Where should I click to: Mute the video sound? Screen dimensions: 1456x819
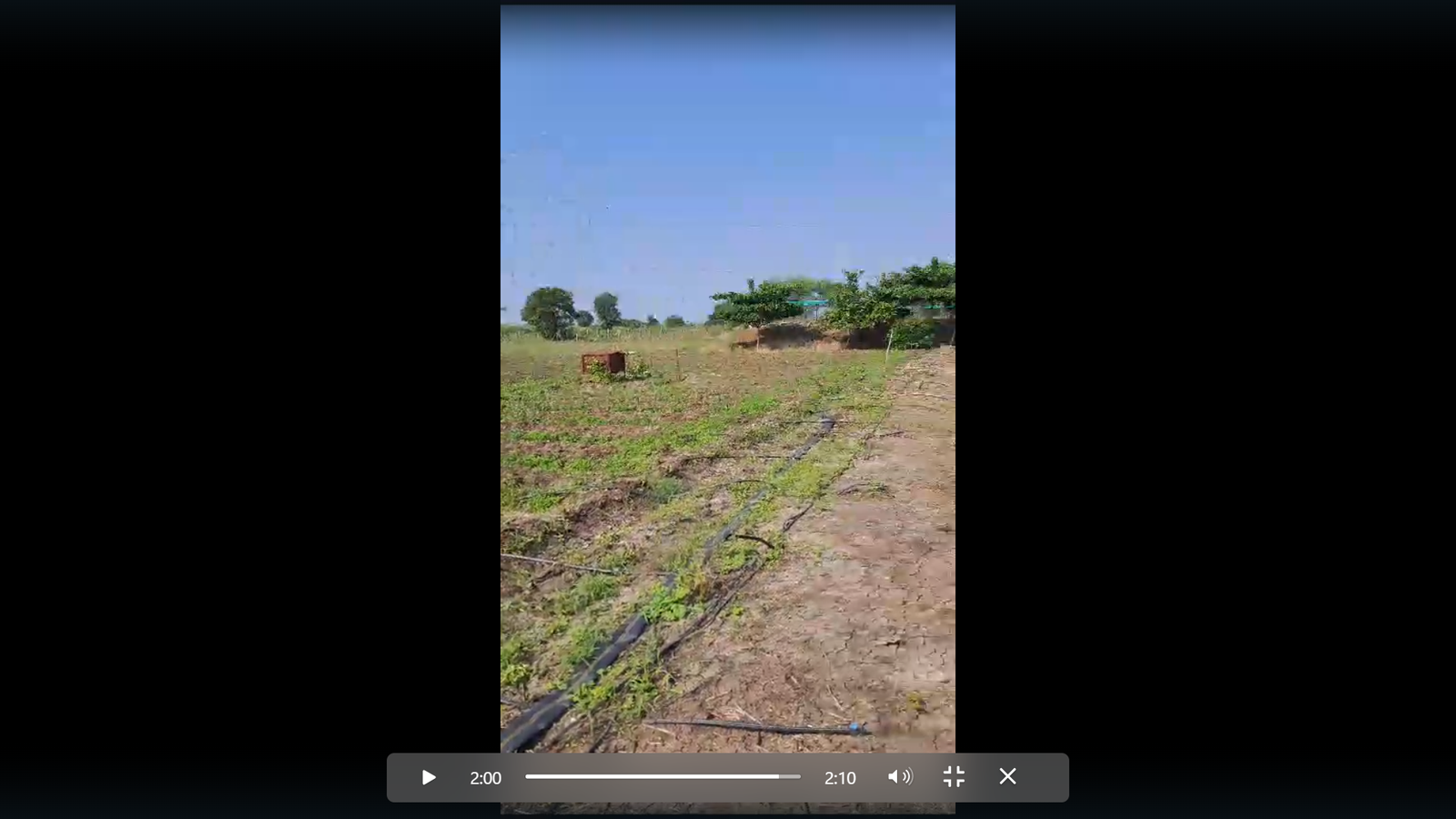pyautogui.click(x=899, y=777)
